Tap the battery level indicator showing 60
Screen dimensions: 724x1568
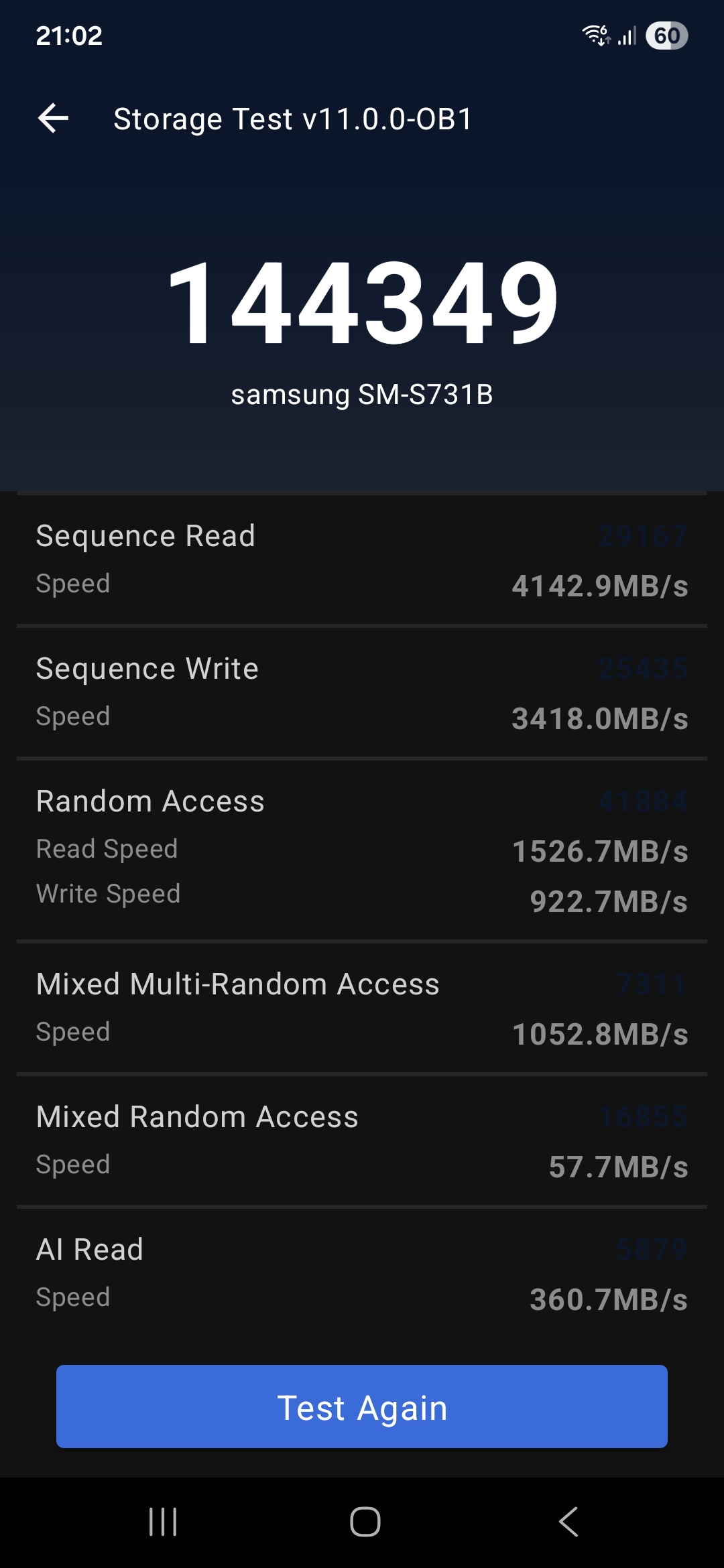[x=667, y=36]
